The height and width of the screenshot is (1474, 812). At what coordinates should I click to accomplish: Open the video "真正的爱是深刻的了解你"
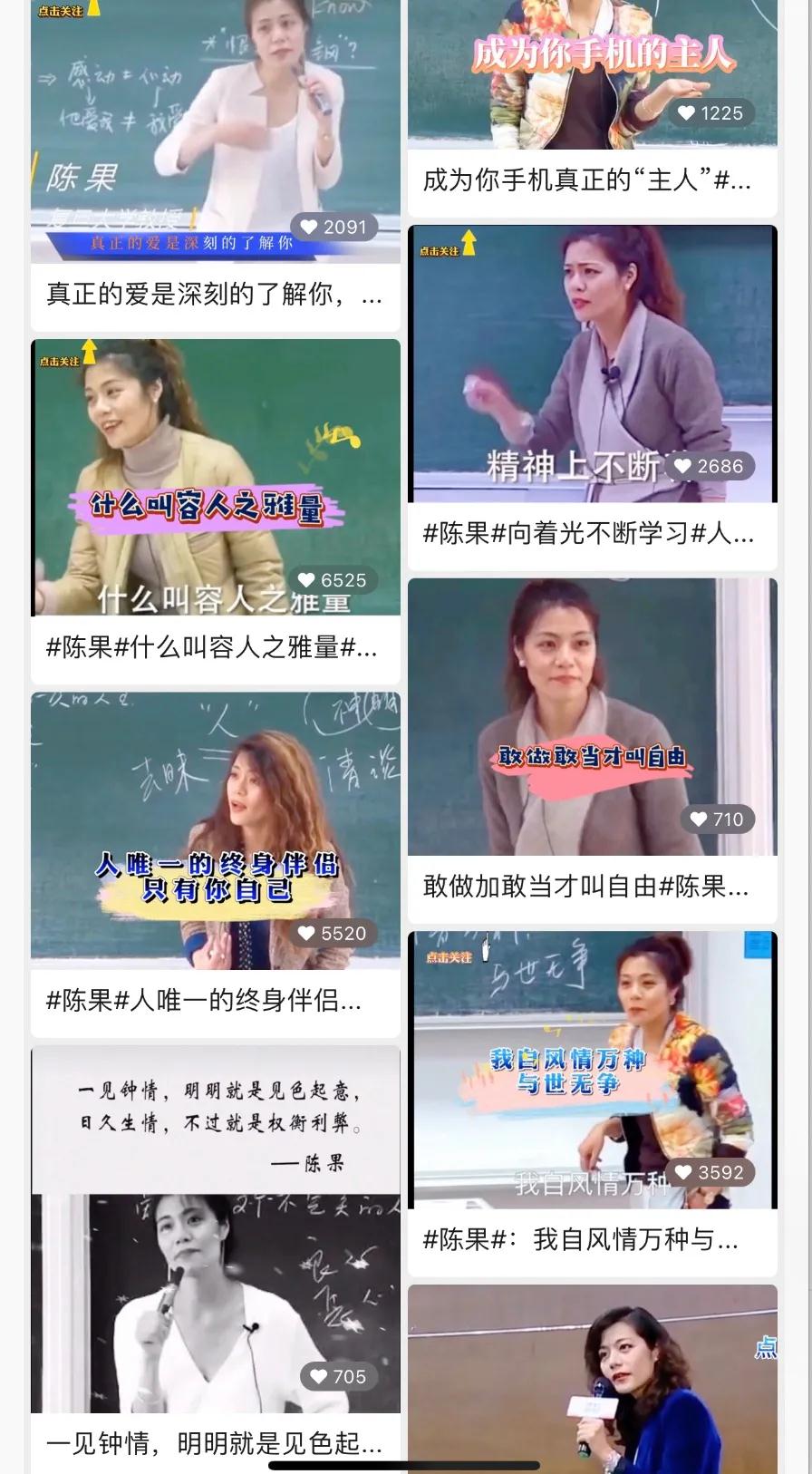[x=215, y=136]
